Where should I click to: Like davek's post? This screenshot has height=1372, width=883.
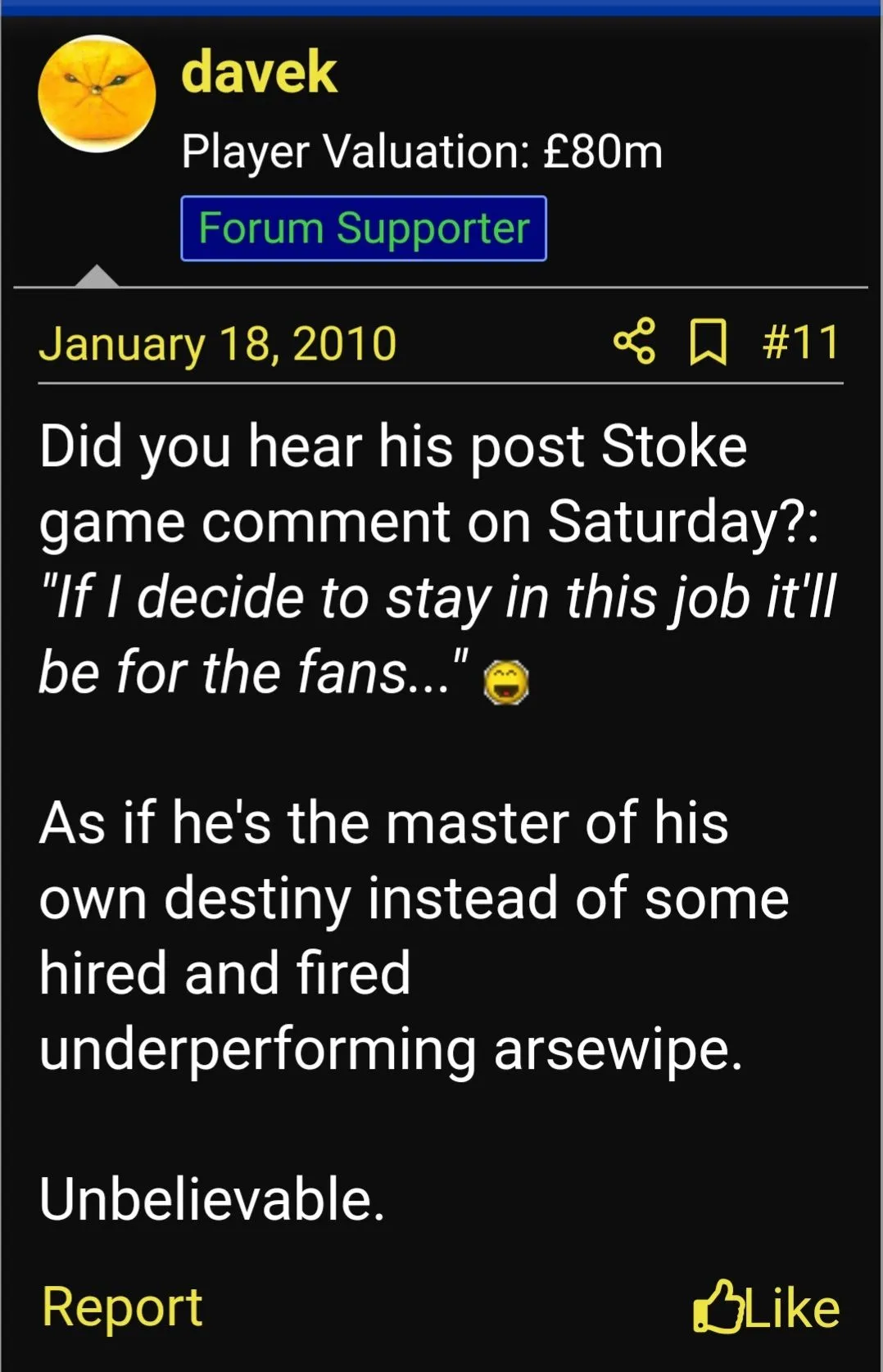(767, 1308)
